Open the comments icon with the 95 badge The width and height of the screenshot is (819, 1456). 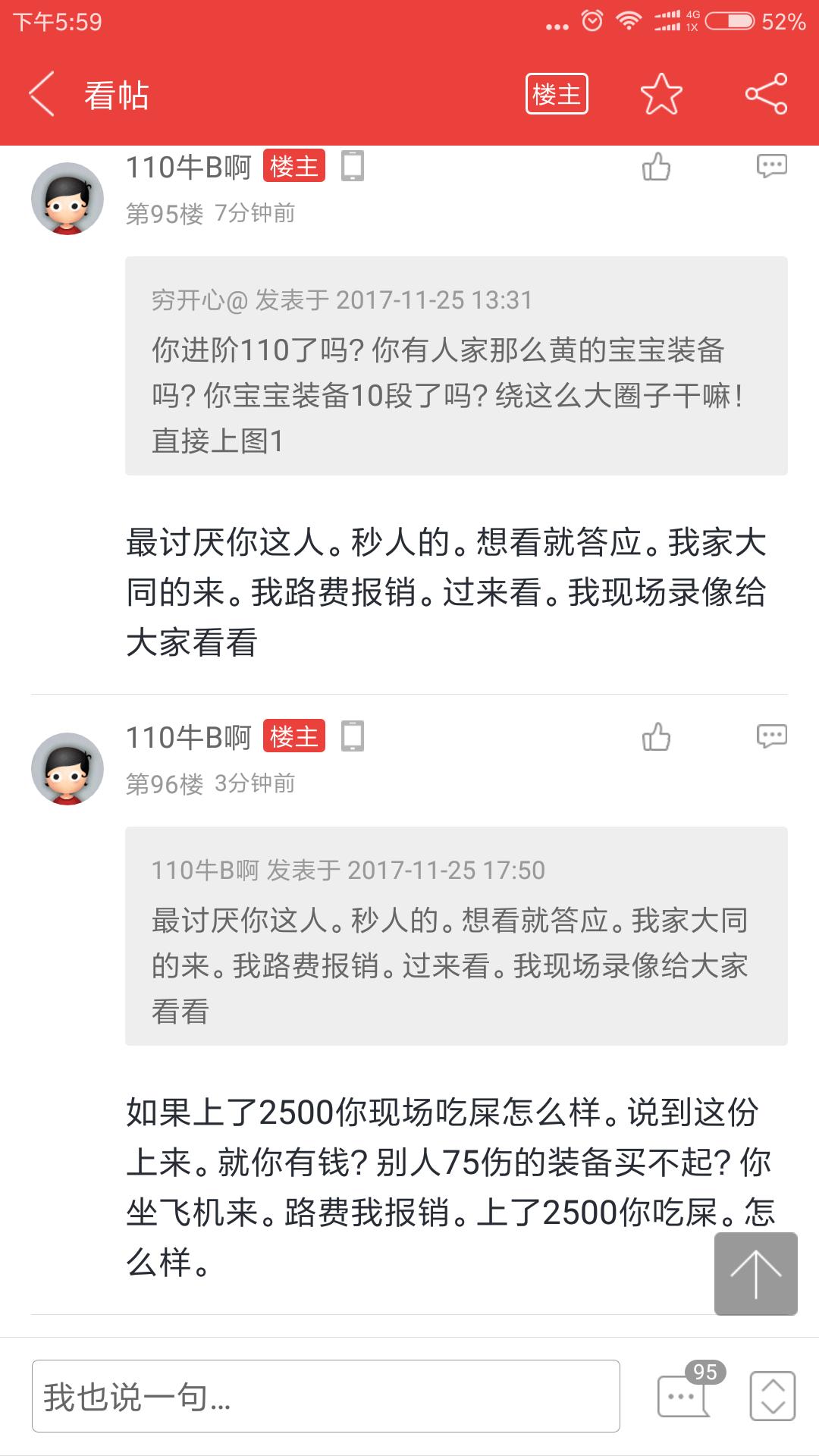click(685, 1395)
